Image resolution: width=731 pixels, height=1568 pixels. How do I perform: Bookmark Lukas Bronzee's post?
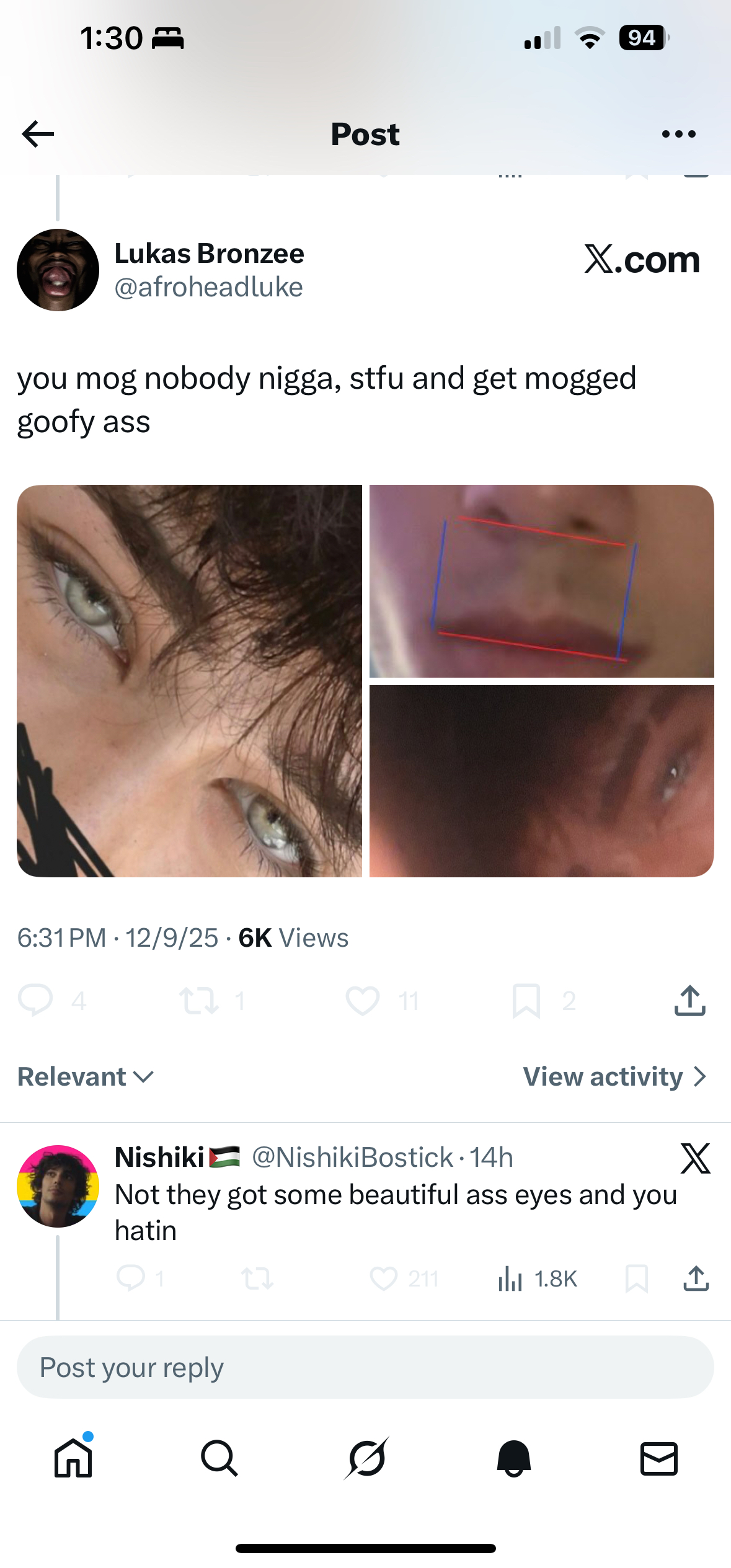(526, 1000)
